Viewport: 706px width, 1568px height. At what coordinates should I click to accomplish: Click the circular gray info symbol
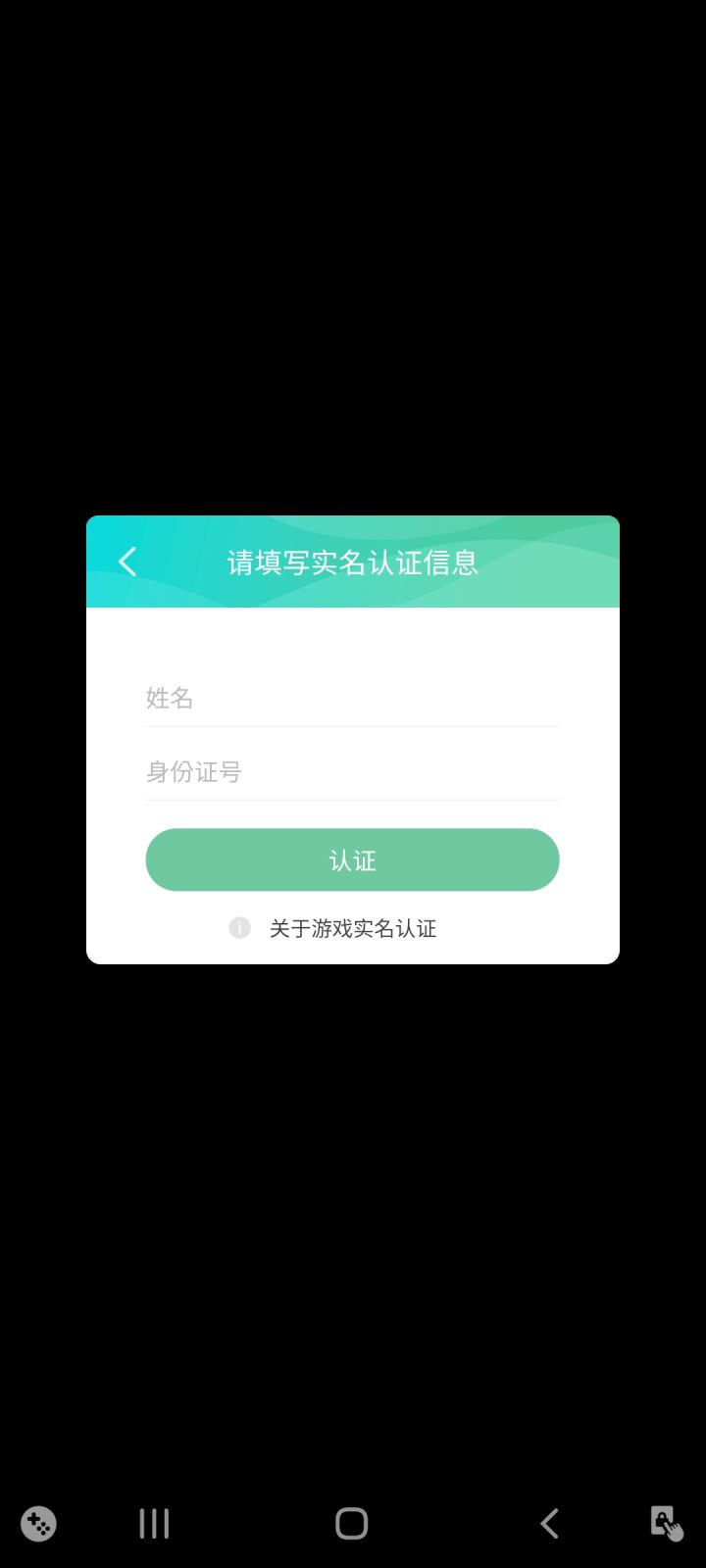[238, 927]
